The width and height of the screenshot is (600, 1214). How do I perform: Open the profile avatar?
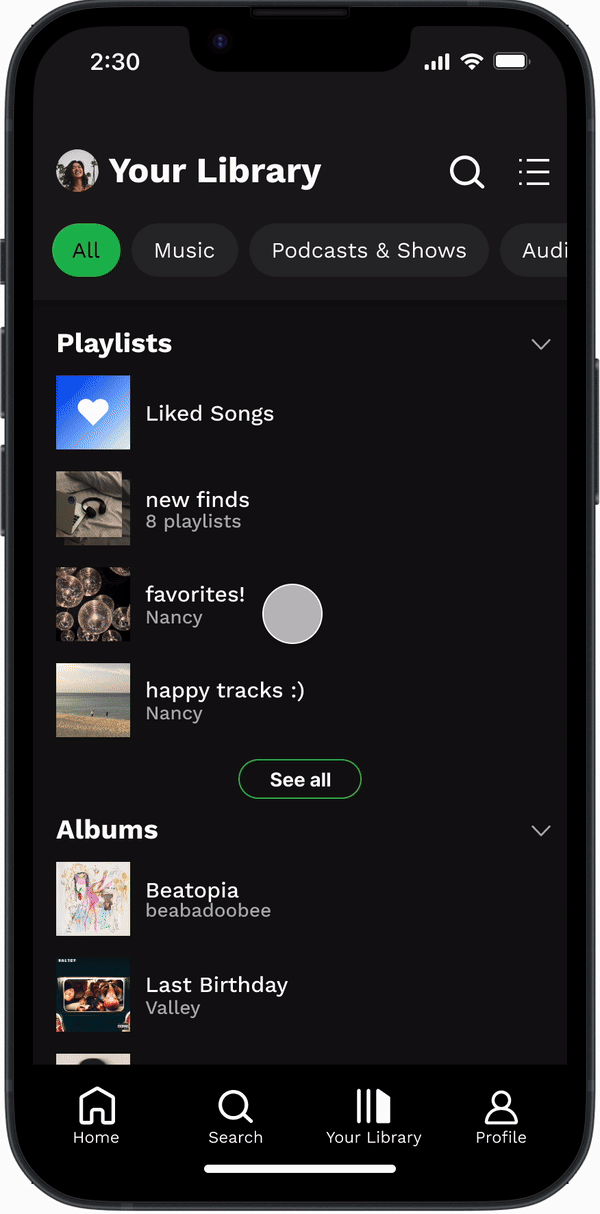click(77, 171)
